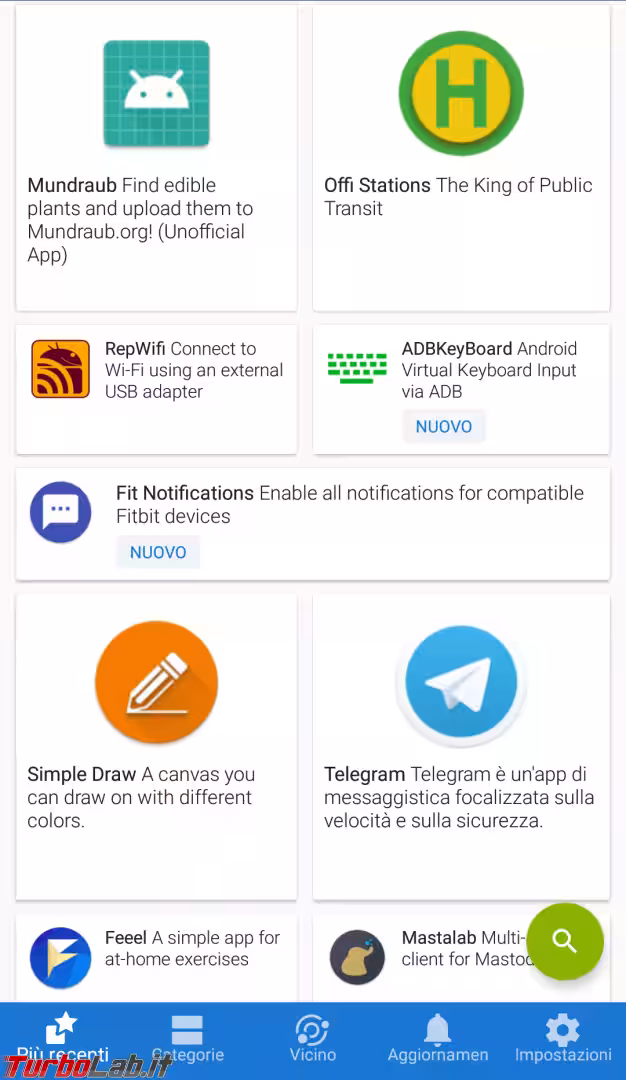
Task: Open the Offi Stations app card
Action: pos(461,160)
